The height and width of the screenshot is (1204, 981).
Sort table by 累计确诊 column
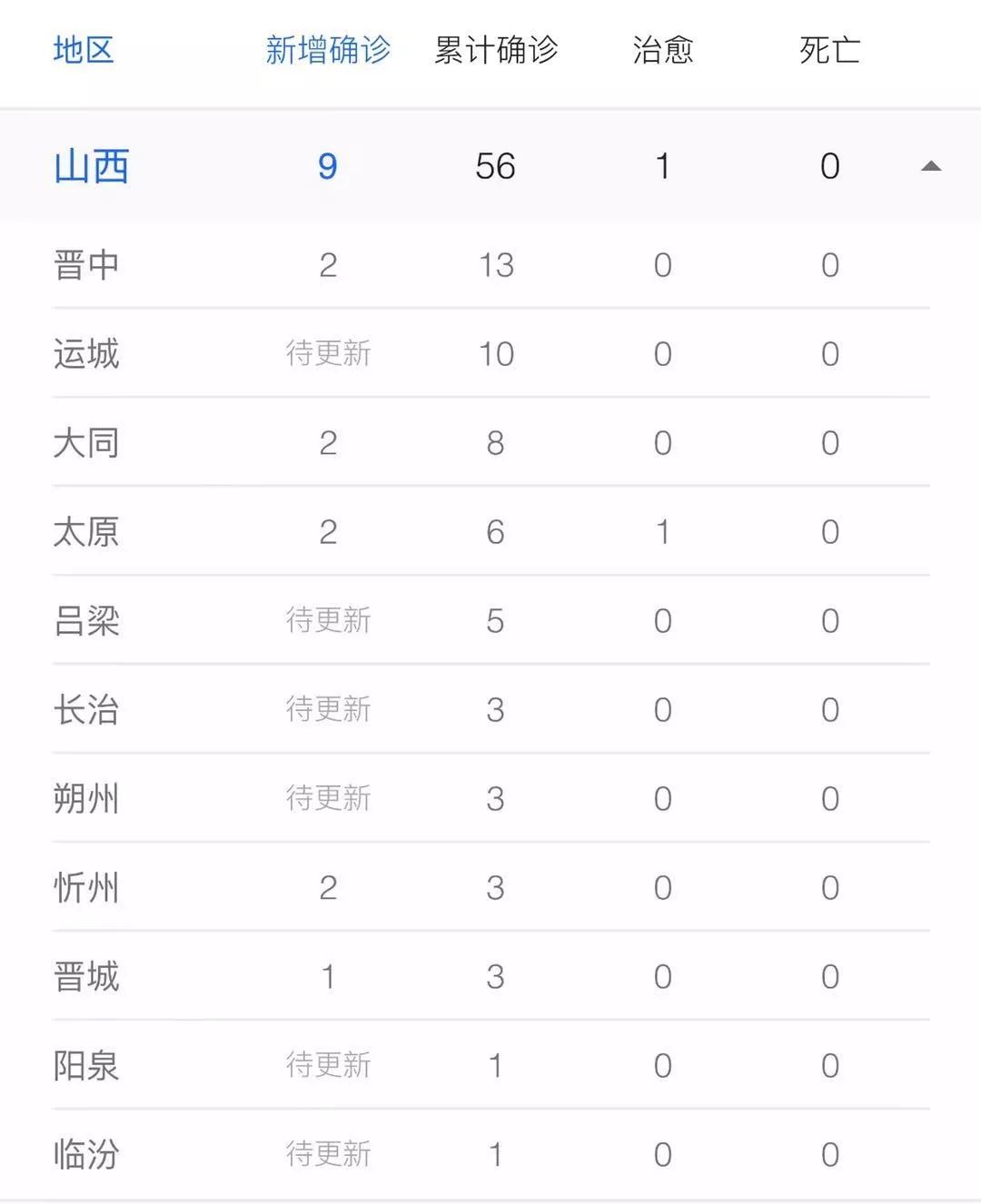496,50
